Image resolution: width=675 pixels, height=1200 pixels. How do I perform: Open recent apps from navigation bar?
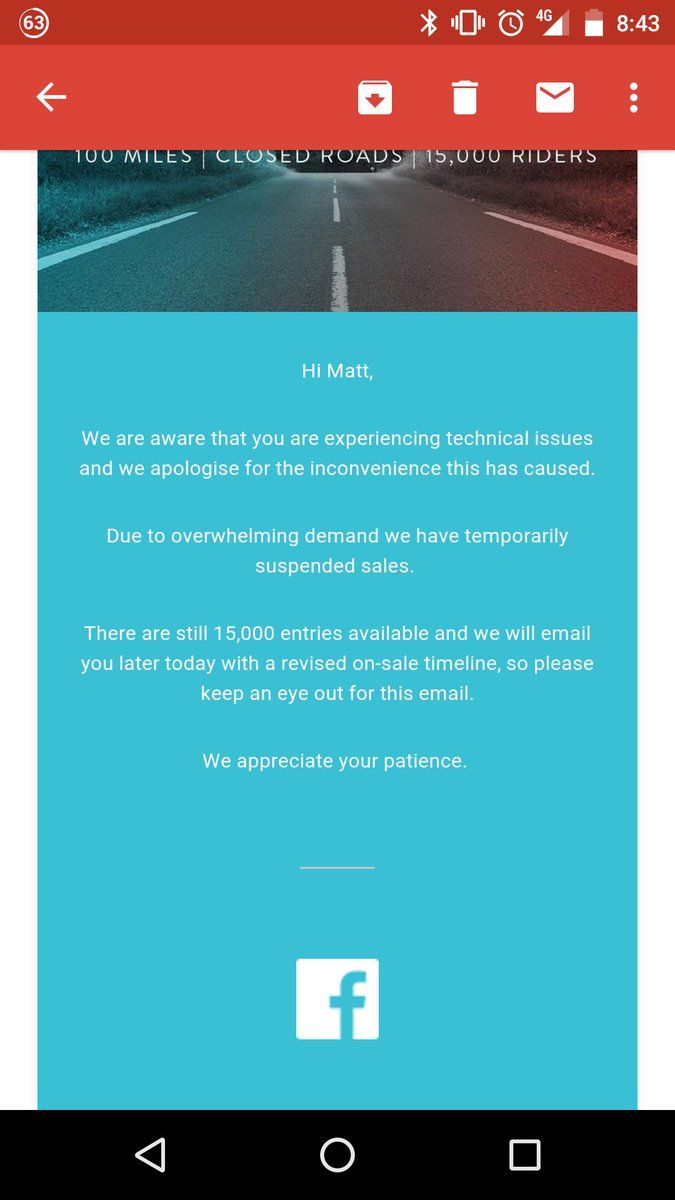click(524, 1155)
